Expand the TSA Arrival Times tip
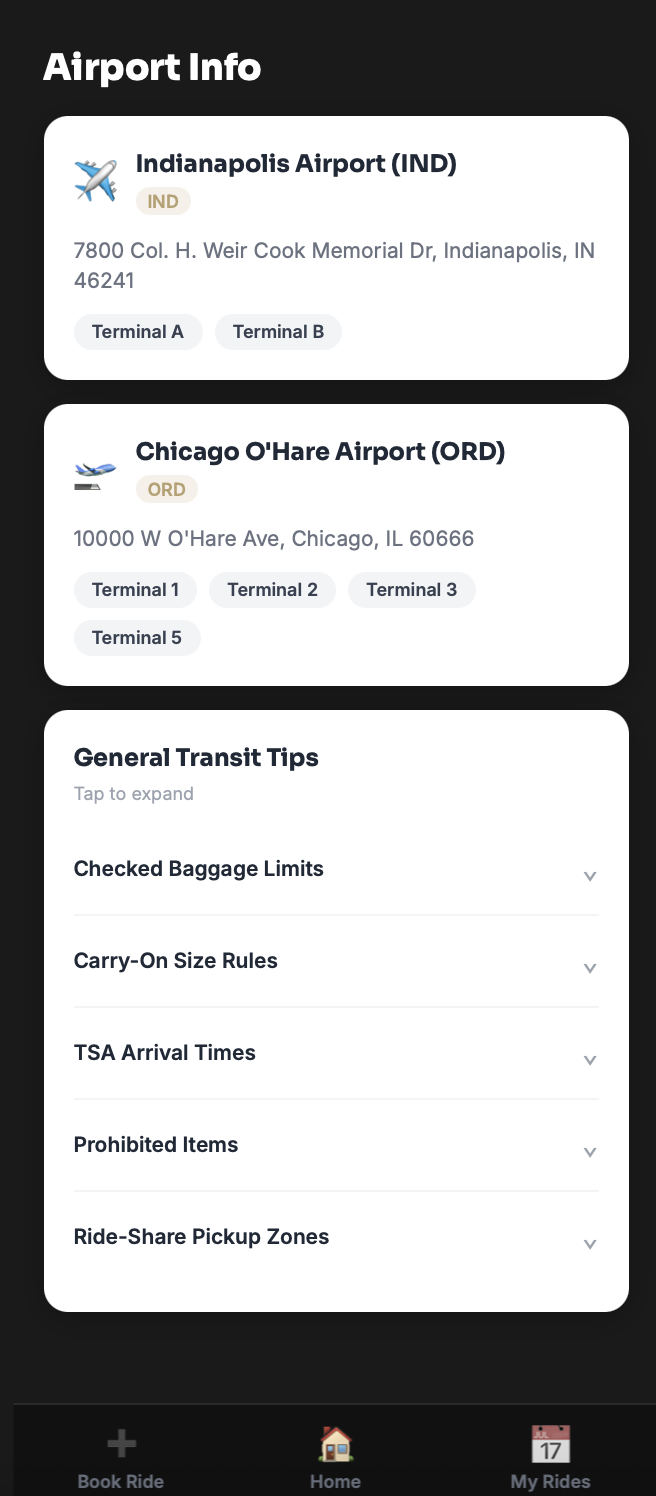 click(336, 1054)
